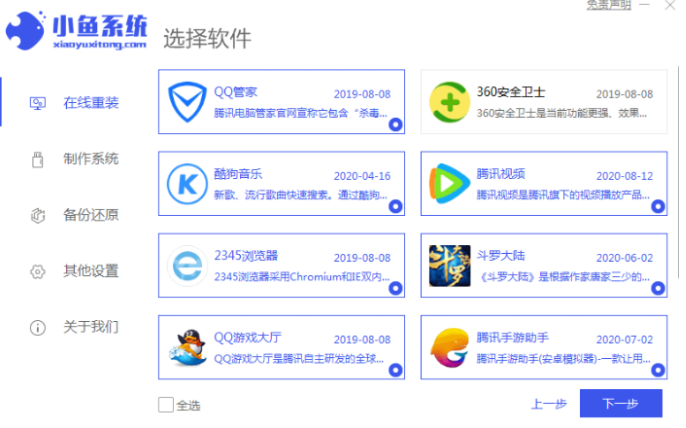Go back with 上一步
Viewport: 686px width, 428px height.
coord(548,404)
